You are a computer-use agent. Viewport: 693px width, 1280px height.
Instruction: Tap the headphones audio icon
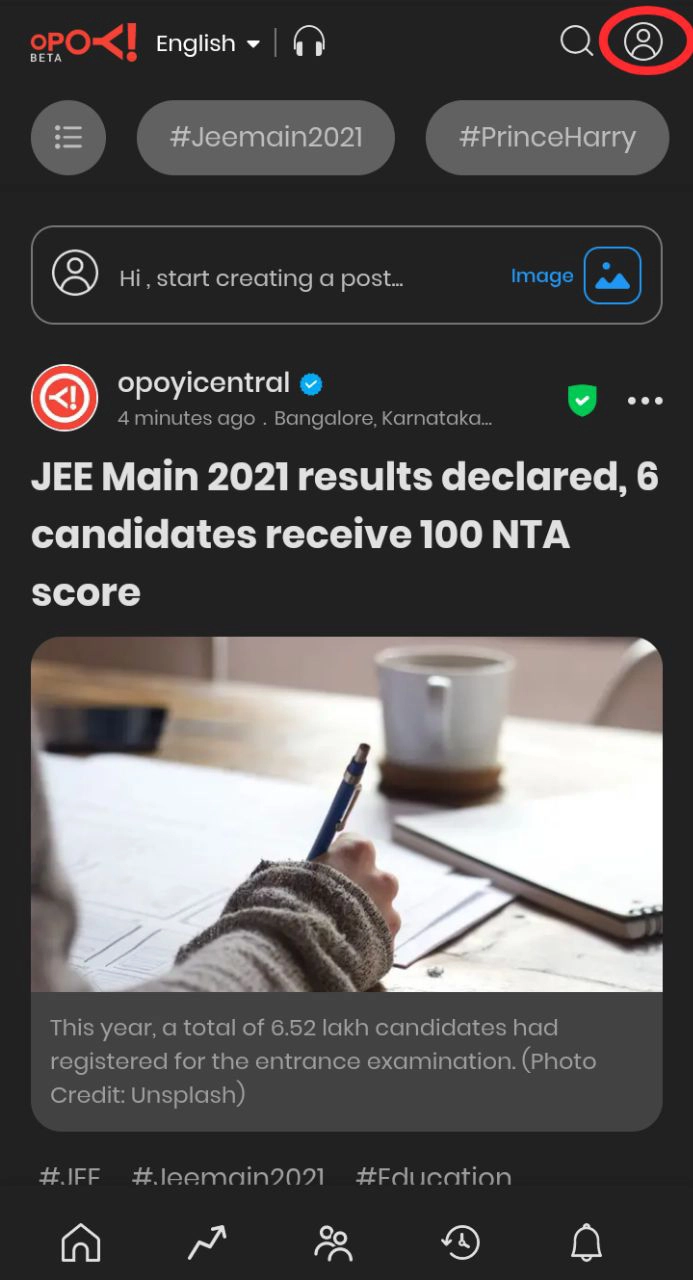point(309,43)
